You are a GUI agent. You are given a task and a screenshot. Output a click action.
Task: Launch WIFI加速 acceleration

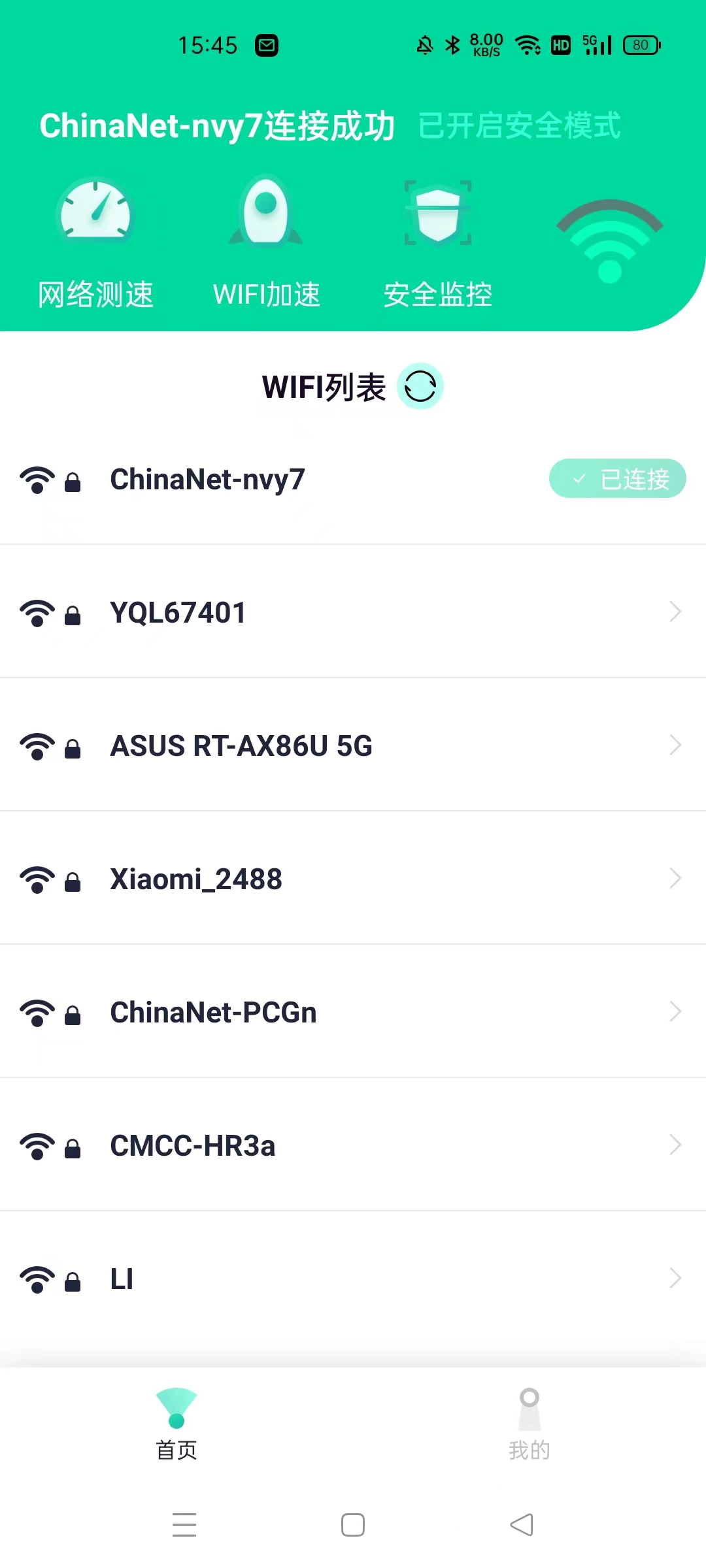click(267, 242)
